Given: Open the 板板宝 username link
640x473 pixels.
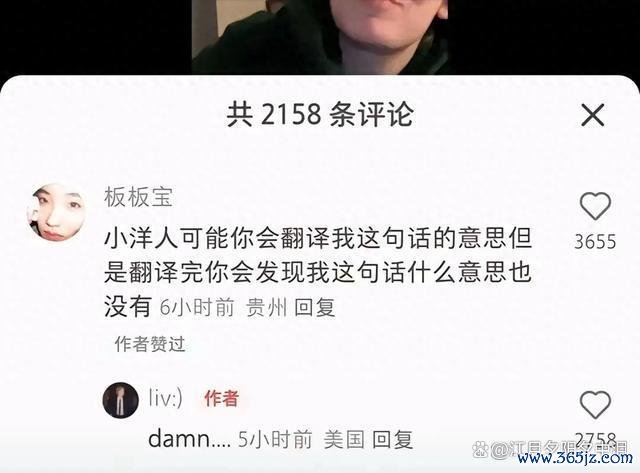Looking at the screenshot, I should (x=138, y=197).
